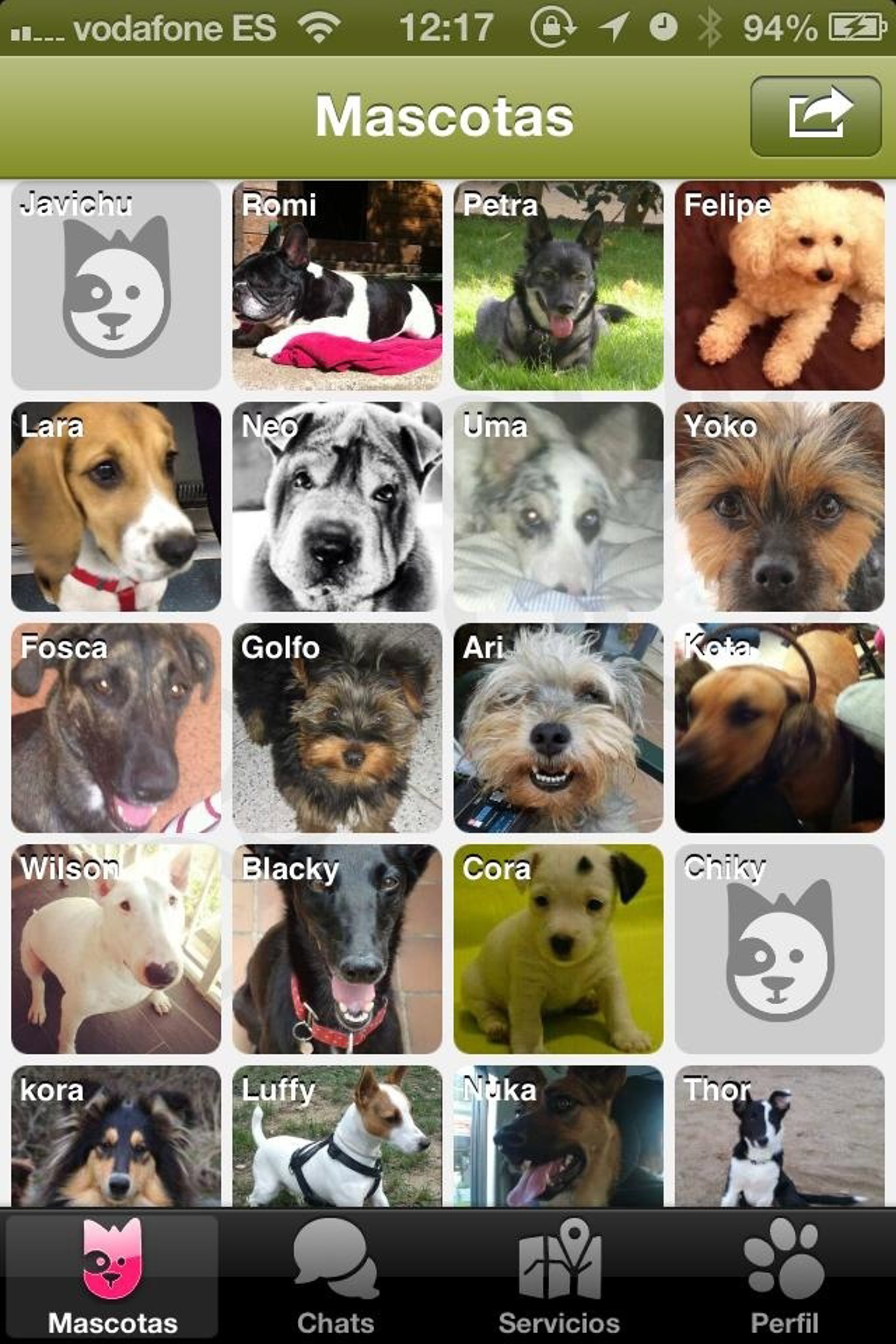Open Chiky's pet profile
The width and height of the screenshot is (896, 1344).
779,949
